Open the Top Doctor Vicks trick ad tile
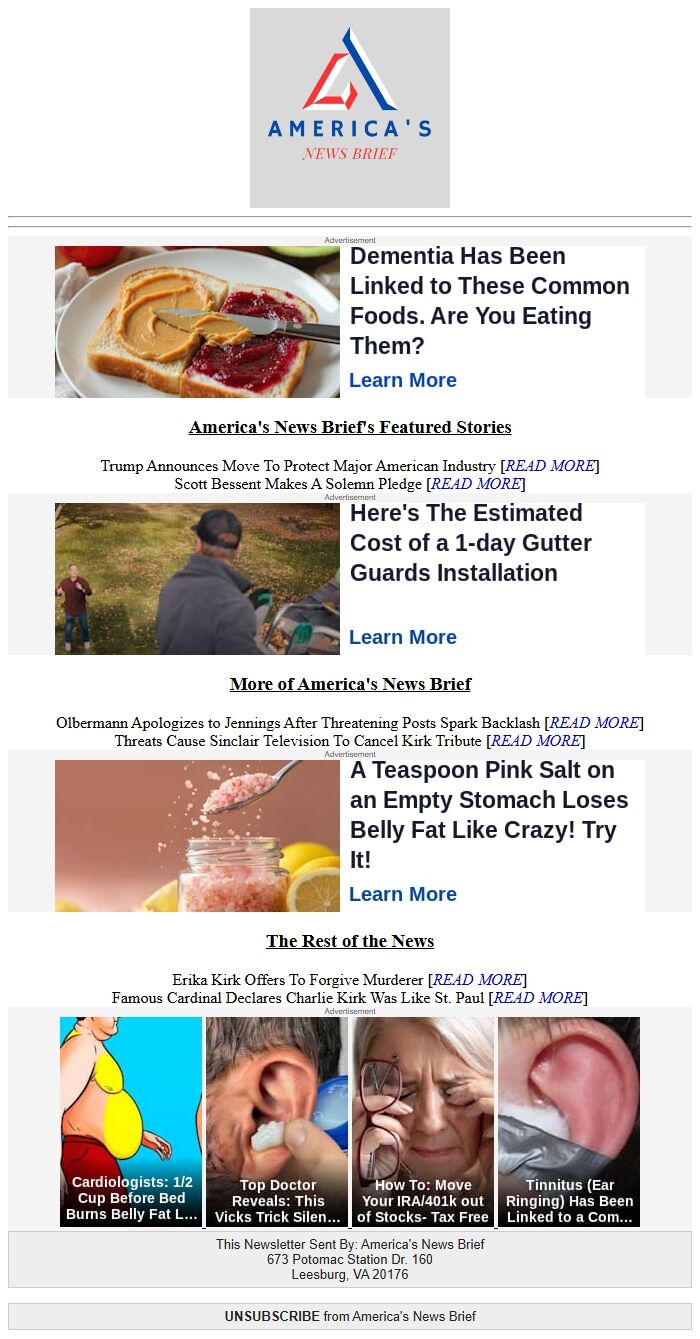Screen dimensions: 700x1339 277,1122
